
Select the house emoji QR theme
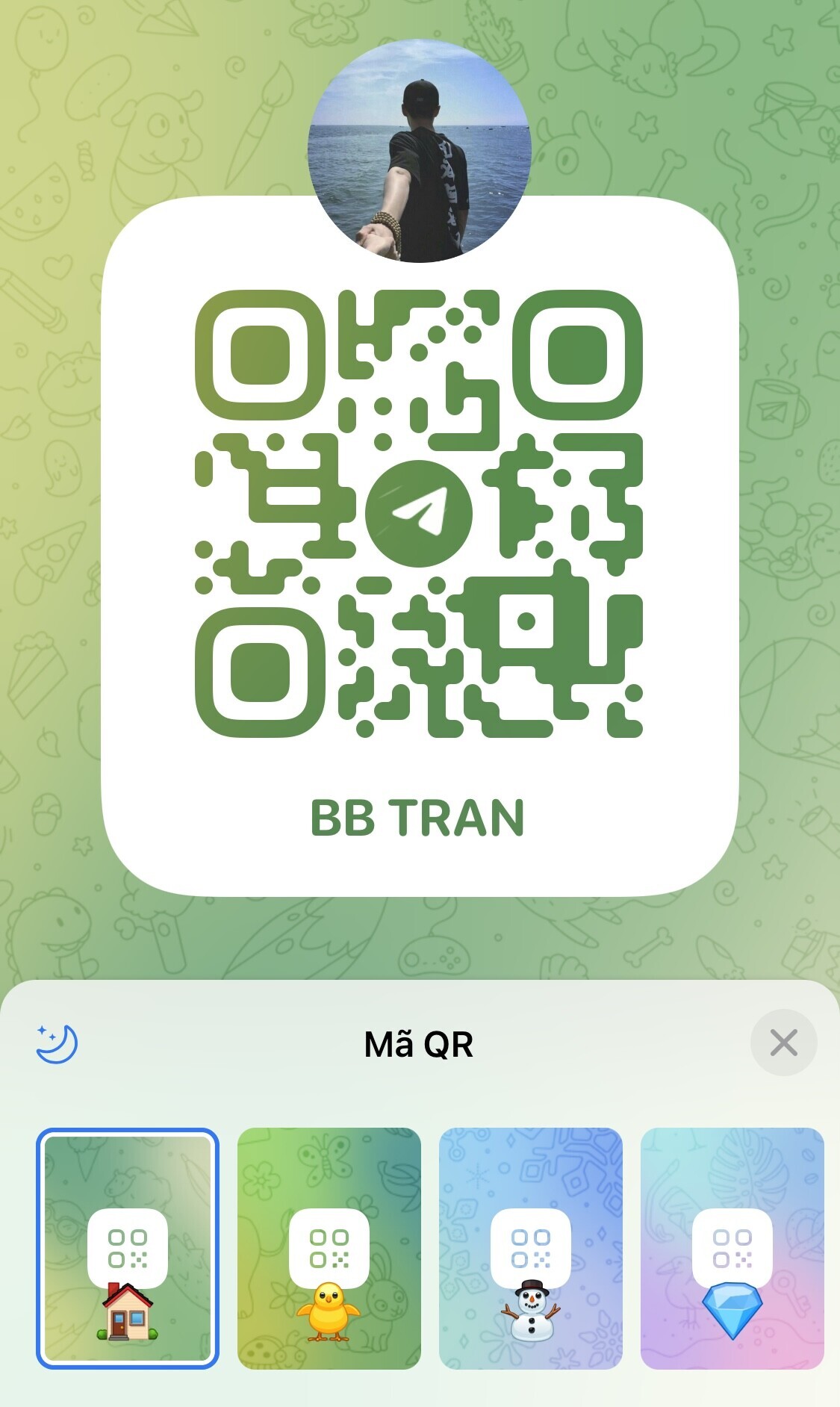click(128, 1248)
